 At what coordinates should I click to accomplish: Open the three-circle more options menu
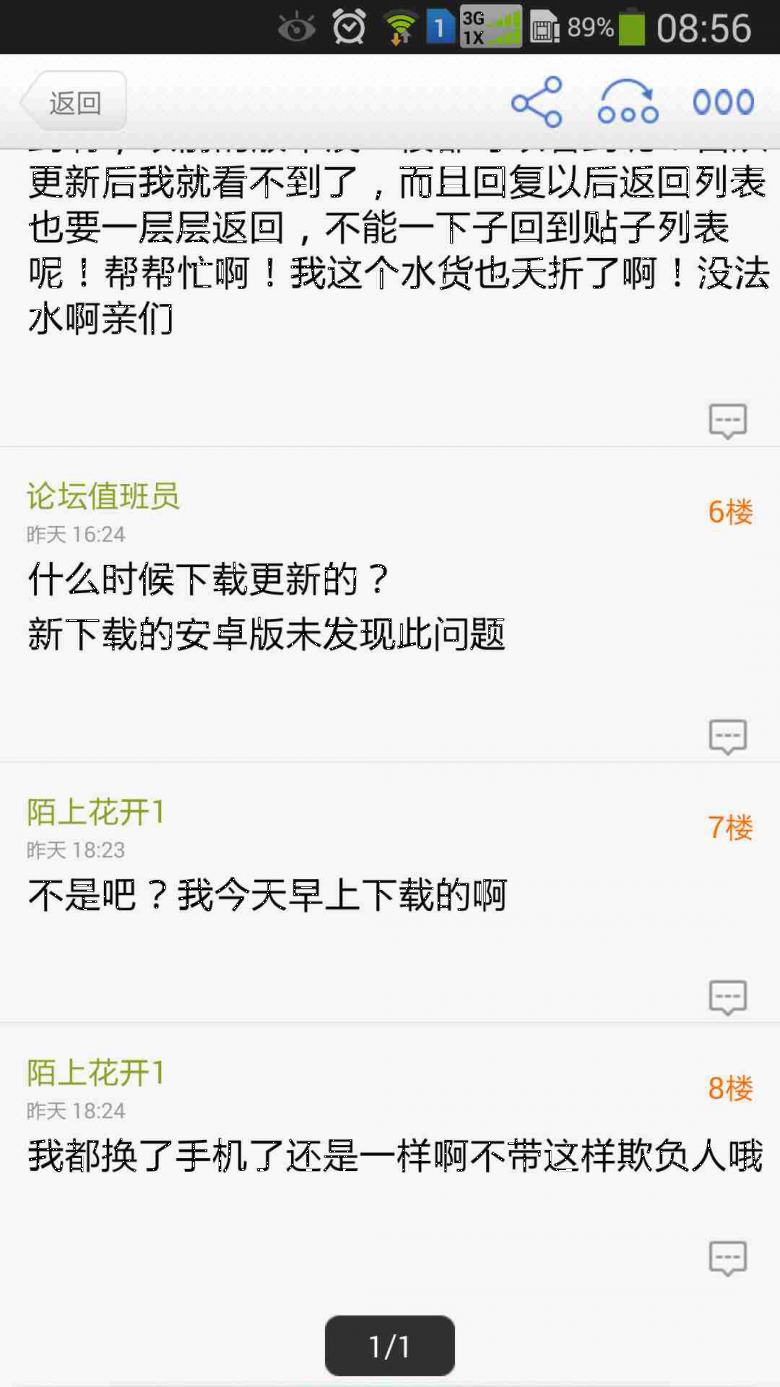[x=723, y=102]
